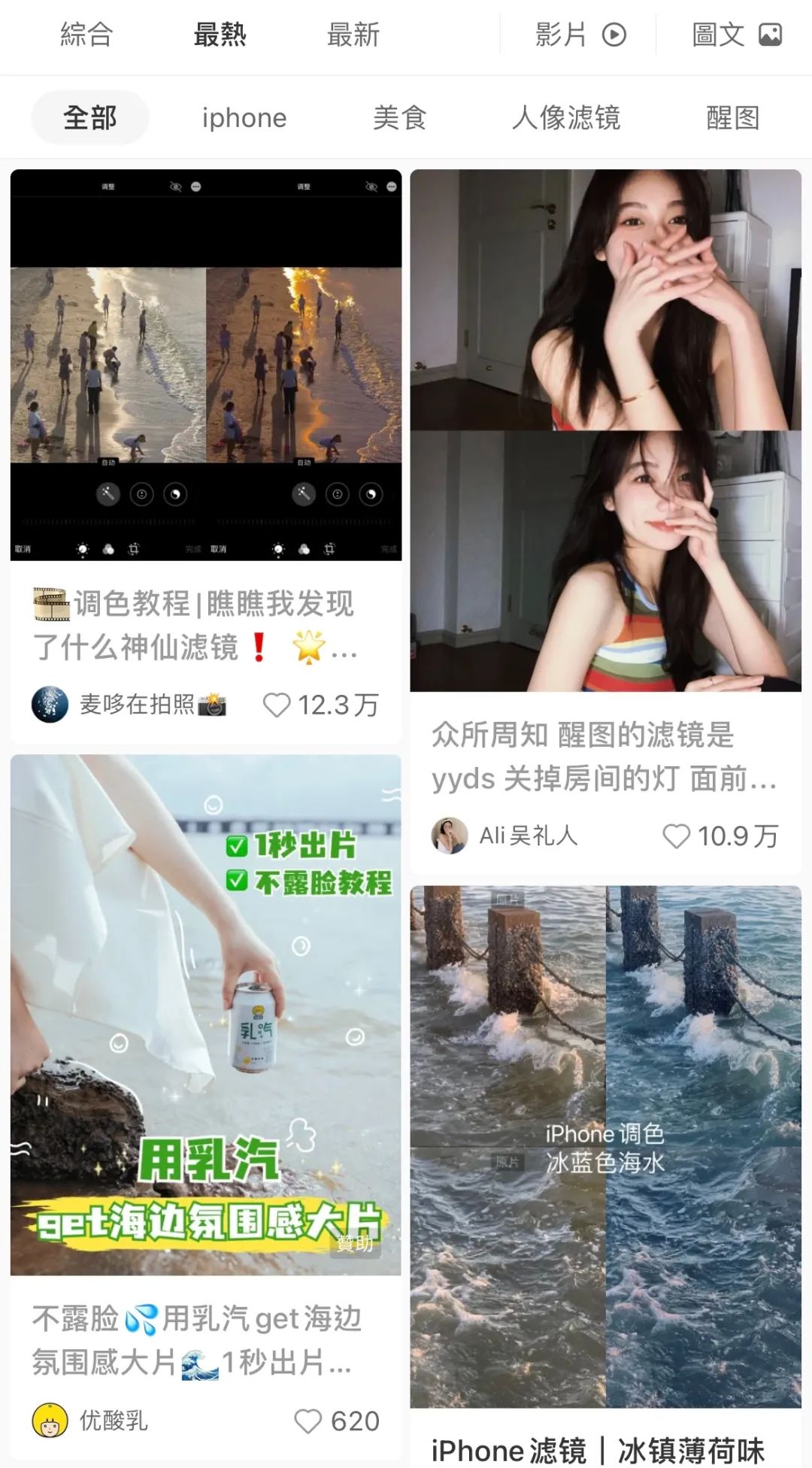This screenshot has height=1468, width=812.
Task: Apply the 人像滤镜 filter chip
Action: [566, 117]
